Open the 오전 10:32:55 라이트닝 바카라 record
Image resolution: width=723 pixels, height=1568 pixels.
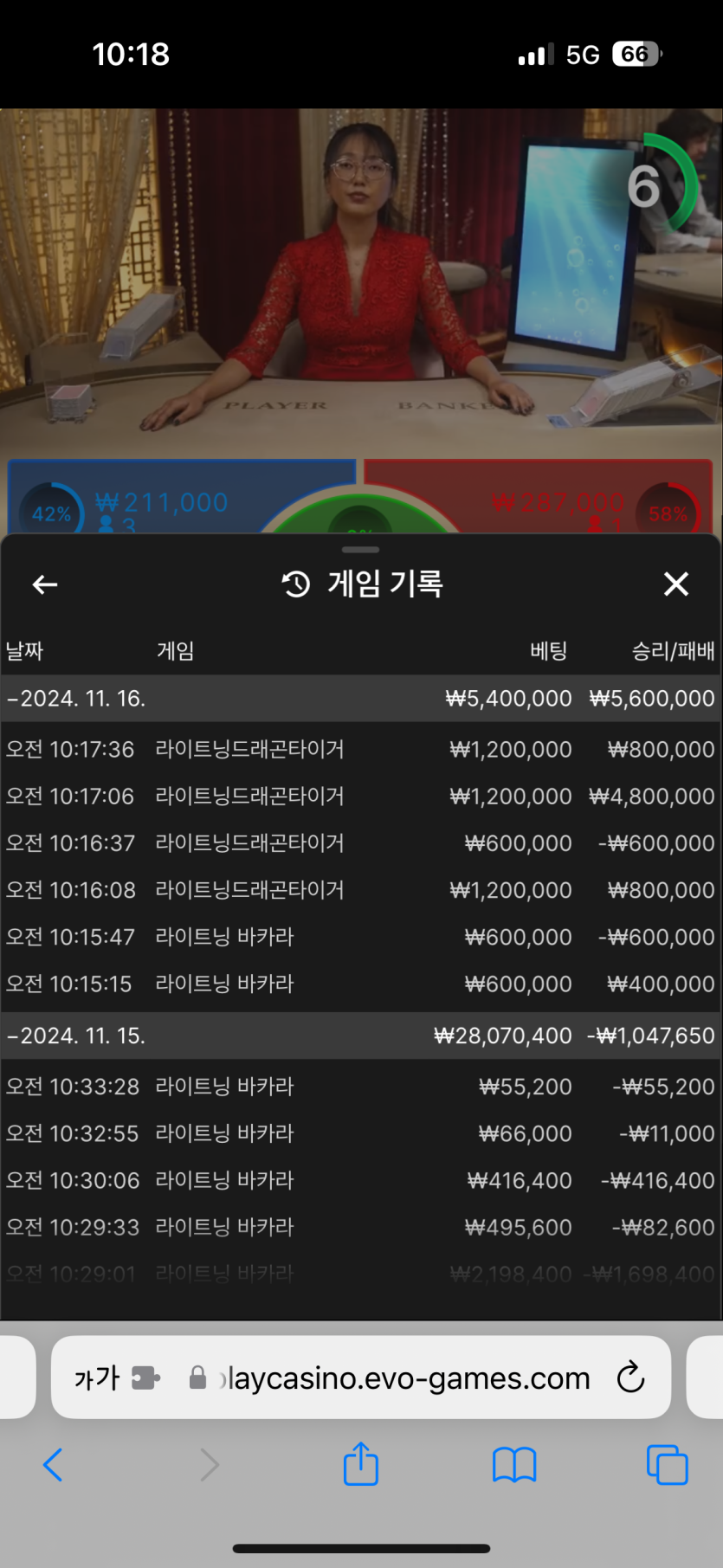point(360,1133)
